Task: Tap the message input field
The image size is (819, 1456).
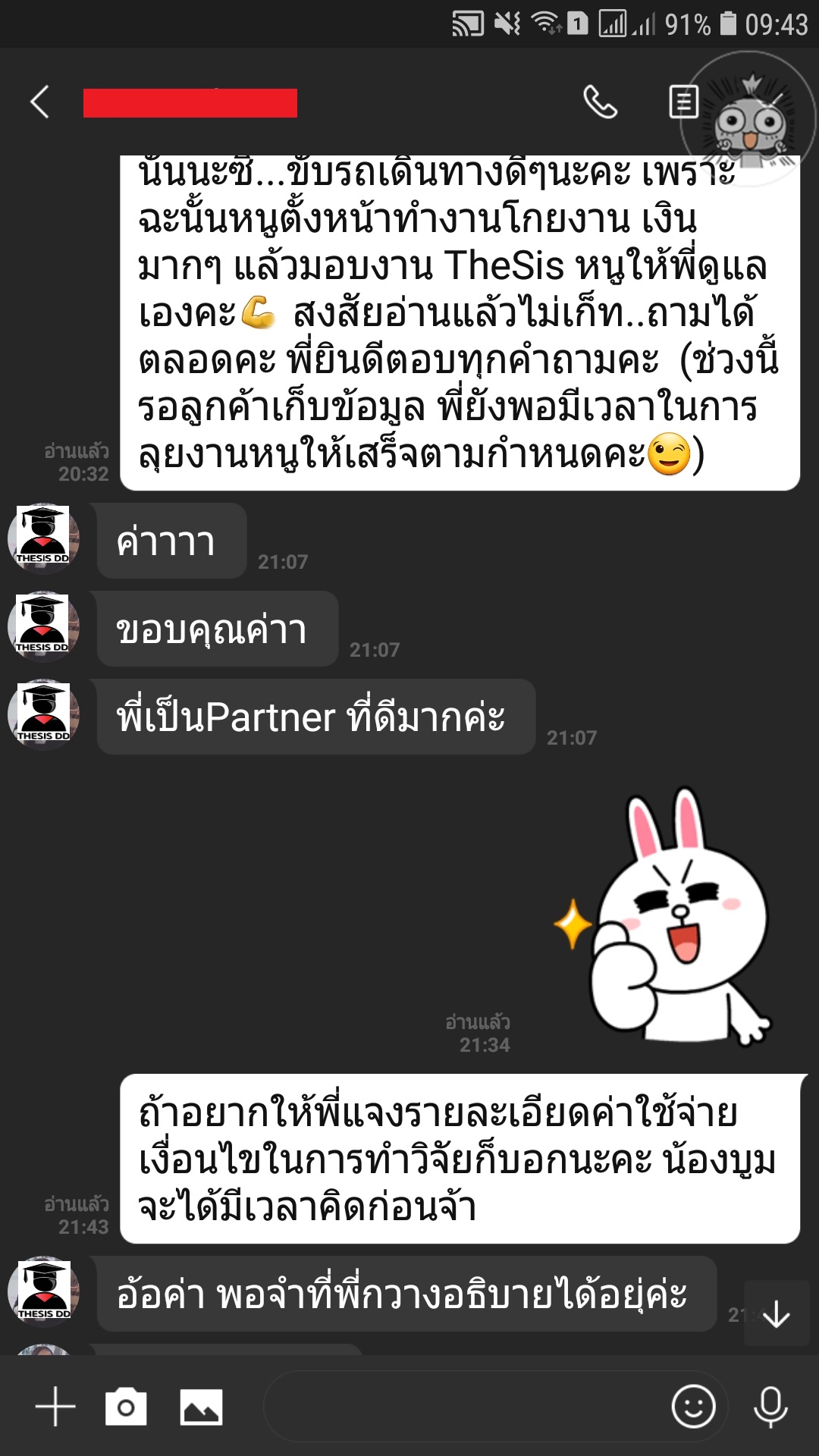Action: [x=463, y=1407]
